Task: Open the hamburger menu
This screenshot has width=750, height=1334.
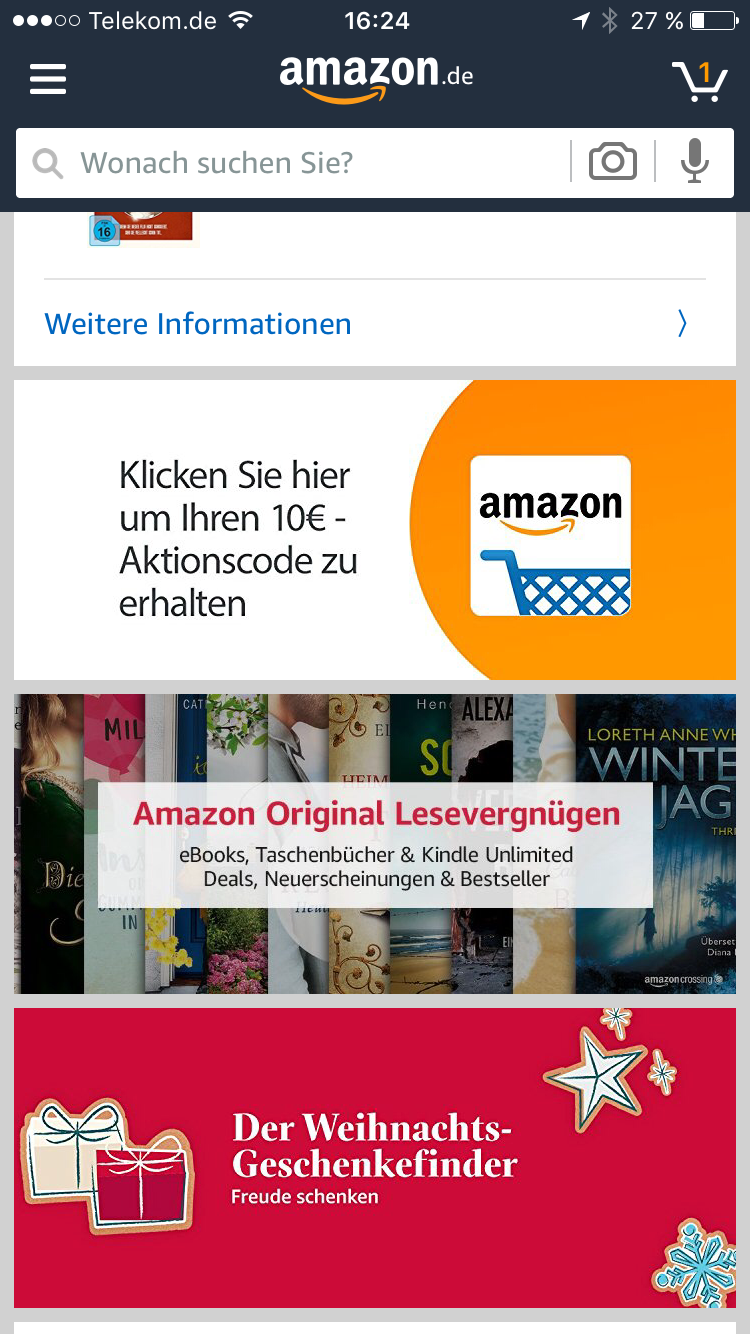Action: coord(48,79)
